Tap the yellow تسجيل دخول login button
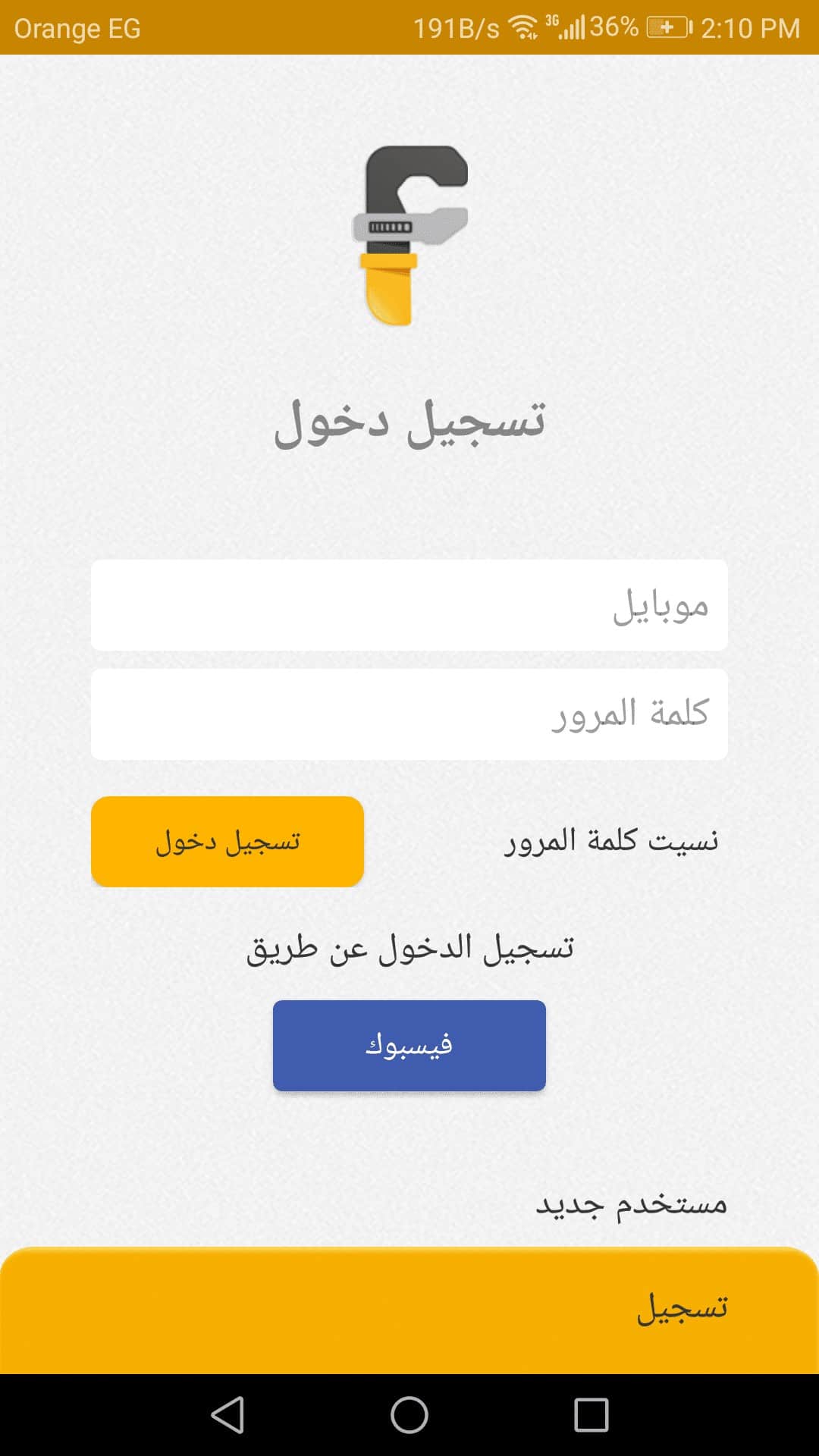The height and width of the screenshot is (1456, 819). (227, 842)
